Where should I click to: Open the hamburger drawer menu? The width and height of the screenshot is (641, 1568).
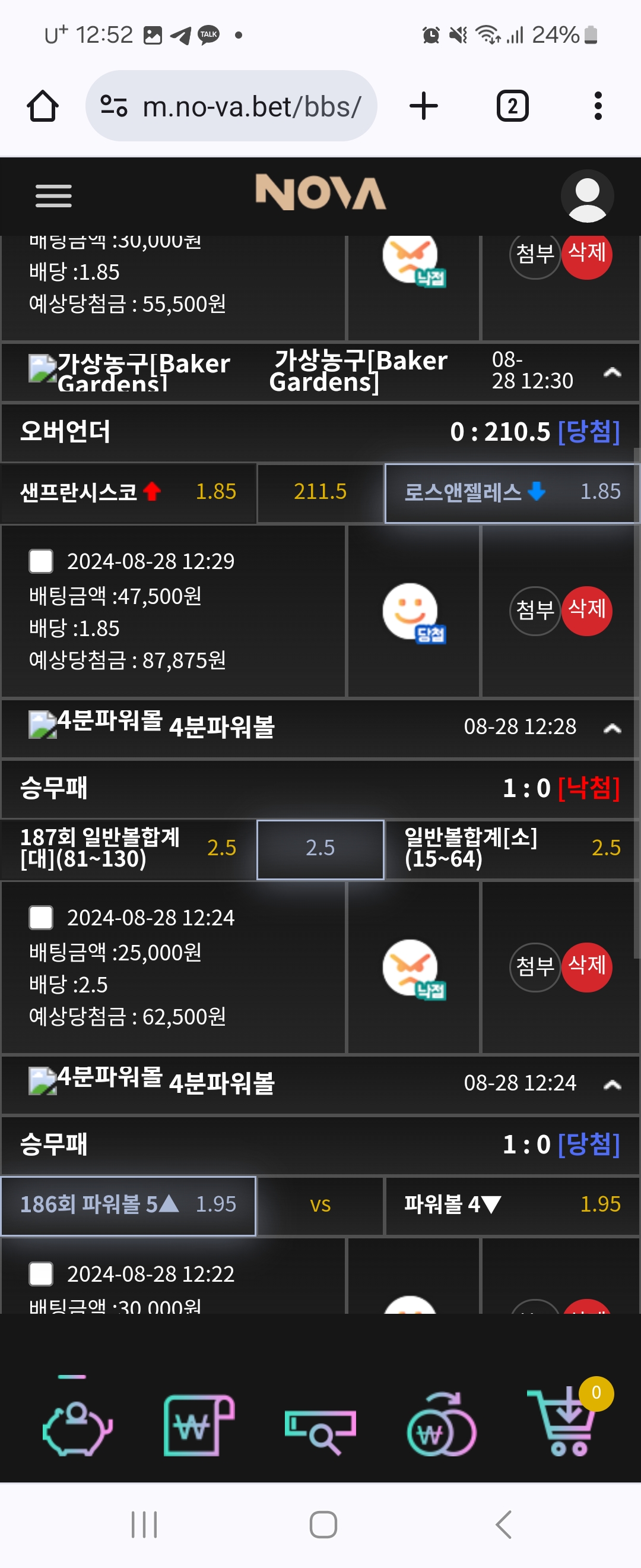pyautogui.click(x=53, y=195)
